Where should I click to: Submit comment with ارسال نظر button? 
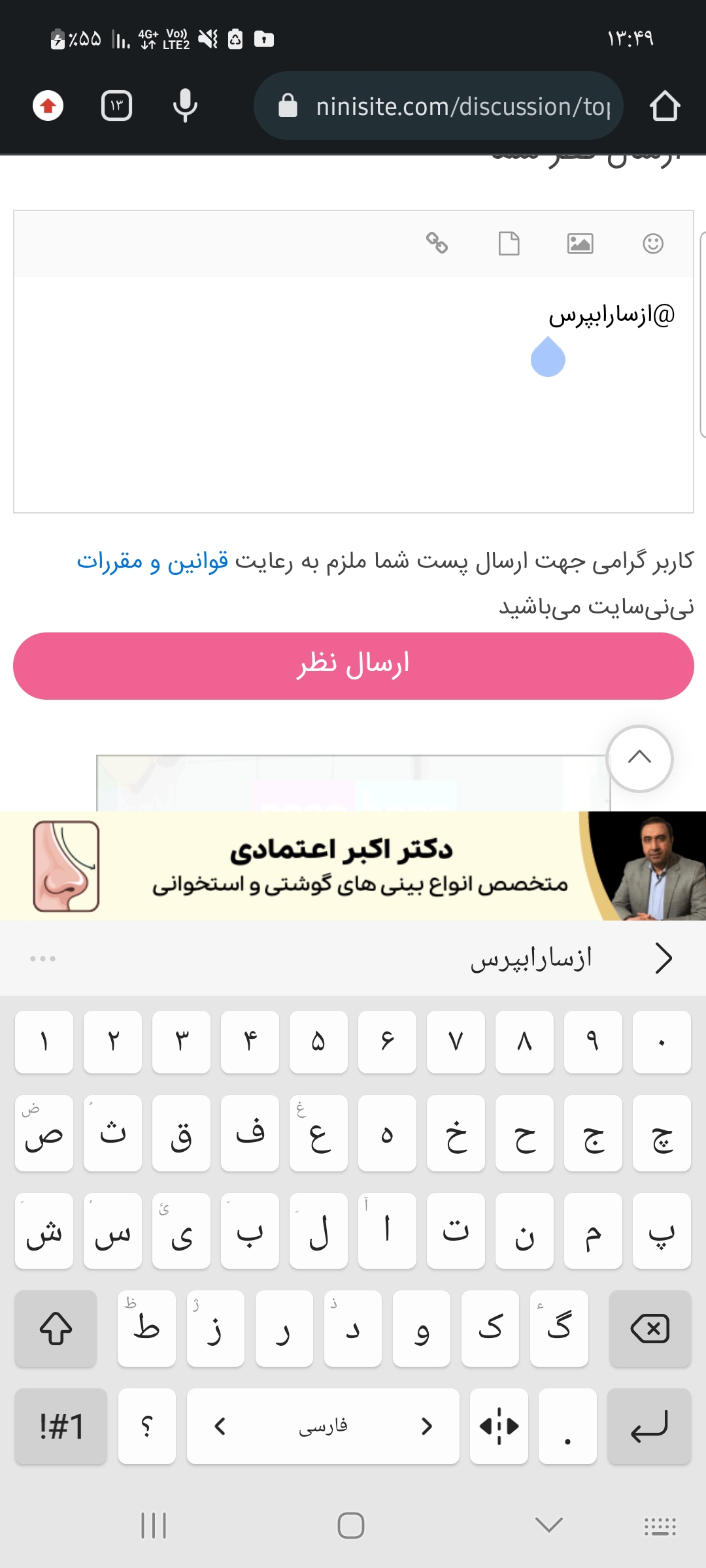(353, 665)
